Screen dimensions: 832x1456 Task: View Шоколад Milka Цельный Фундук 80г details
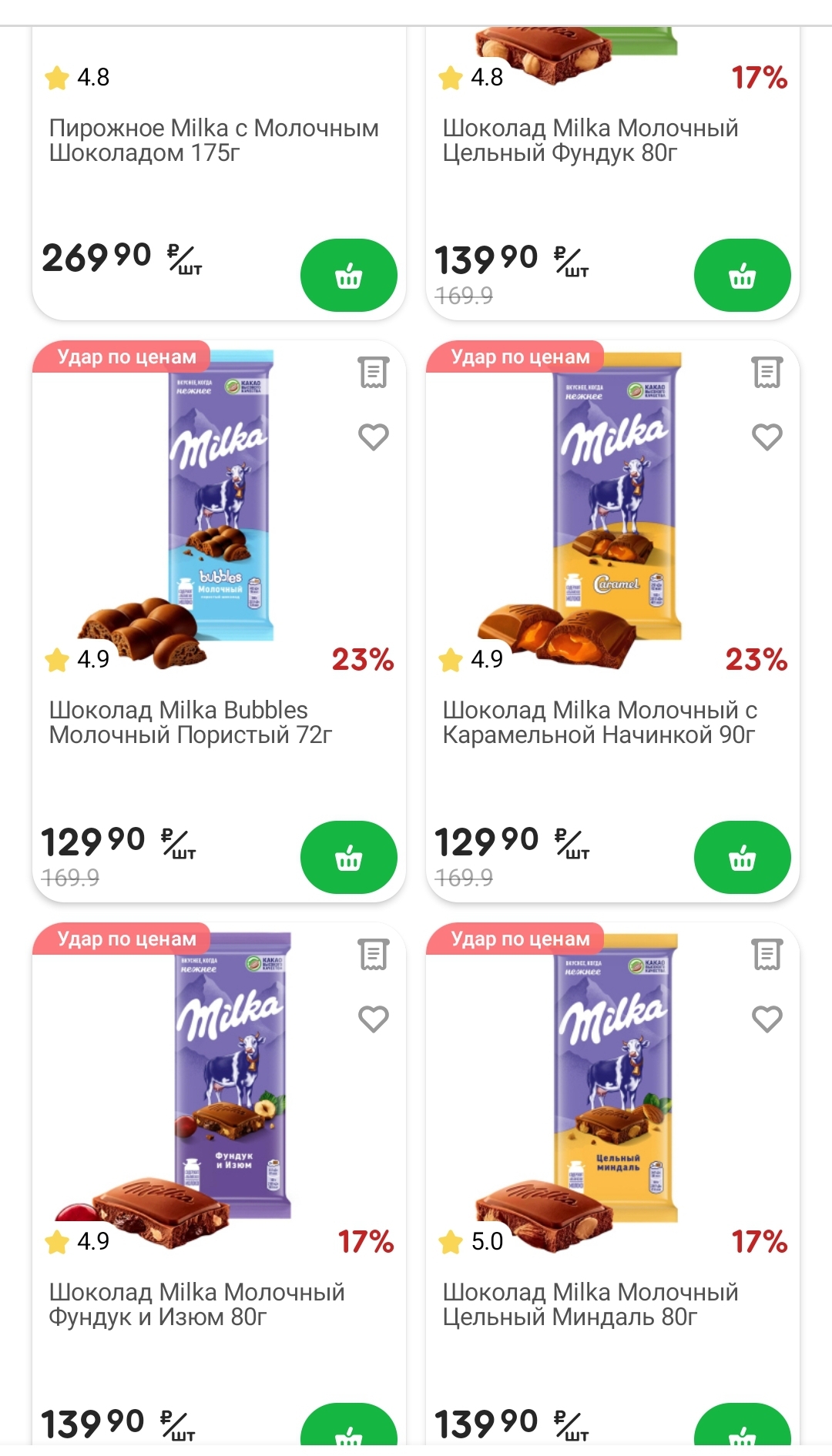[x=590, y=141]
